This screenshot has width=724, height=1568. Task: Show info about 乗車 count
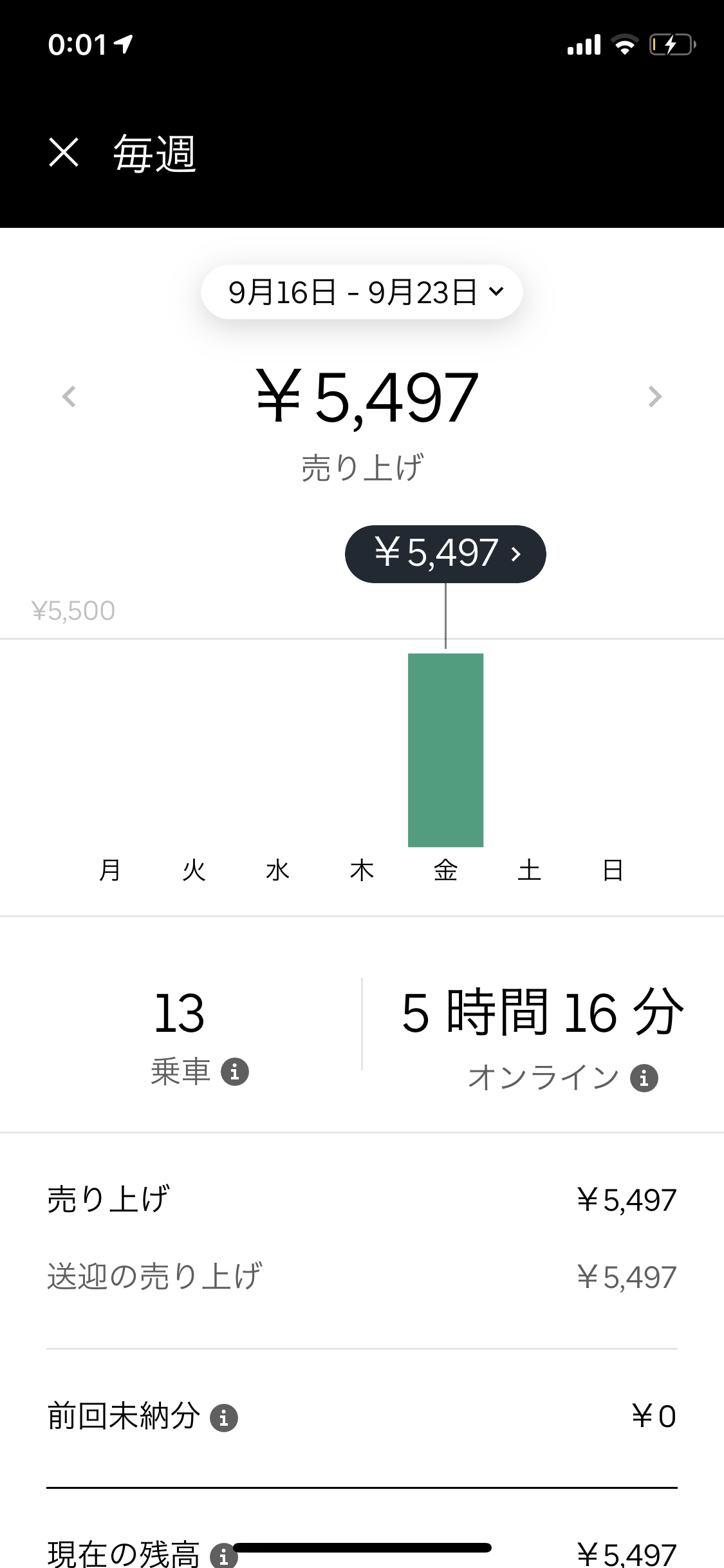[235, 1072]
